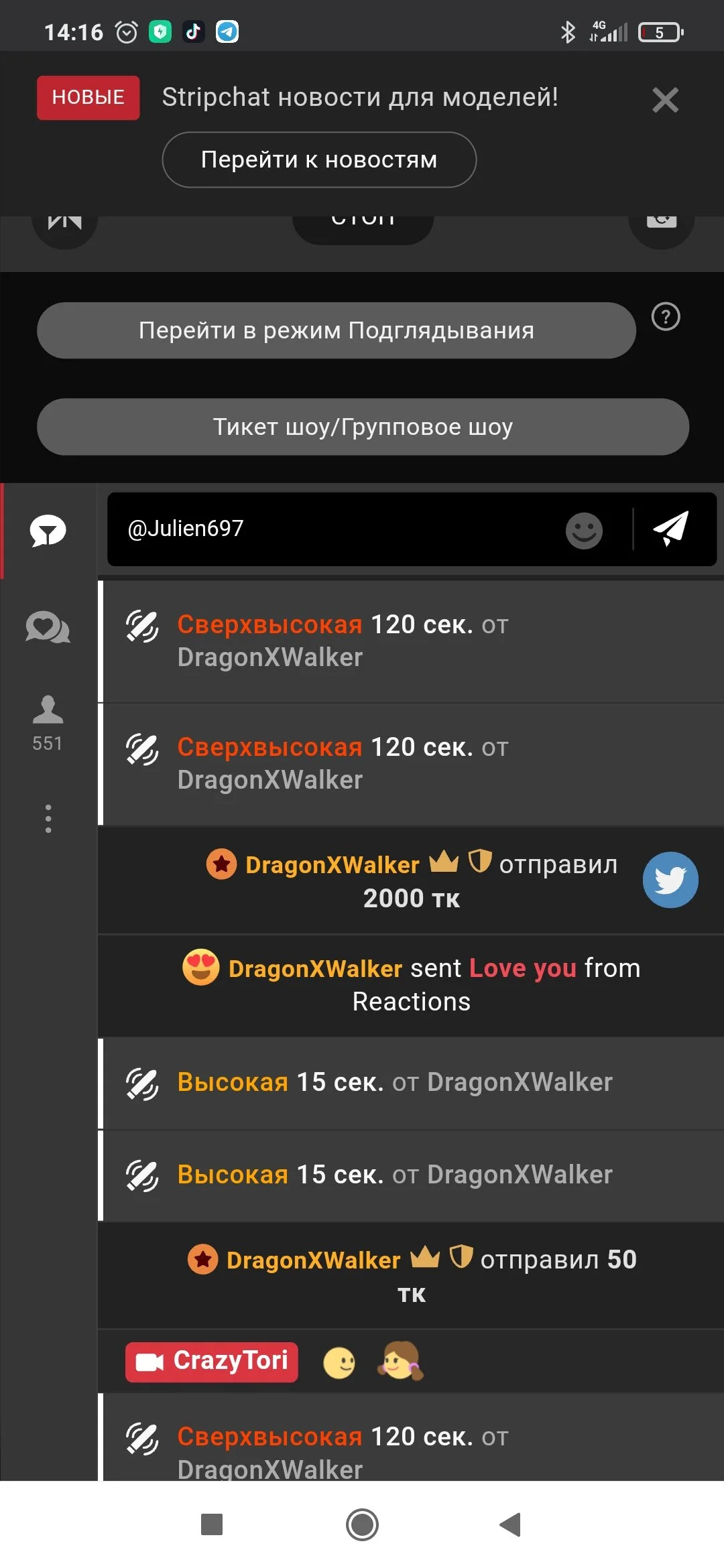The width and height of the screenshot is (724, 1568).
Task: Open the three-dot more options menu
Action: (48, 818)
